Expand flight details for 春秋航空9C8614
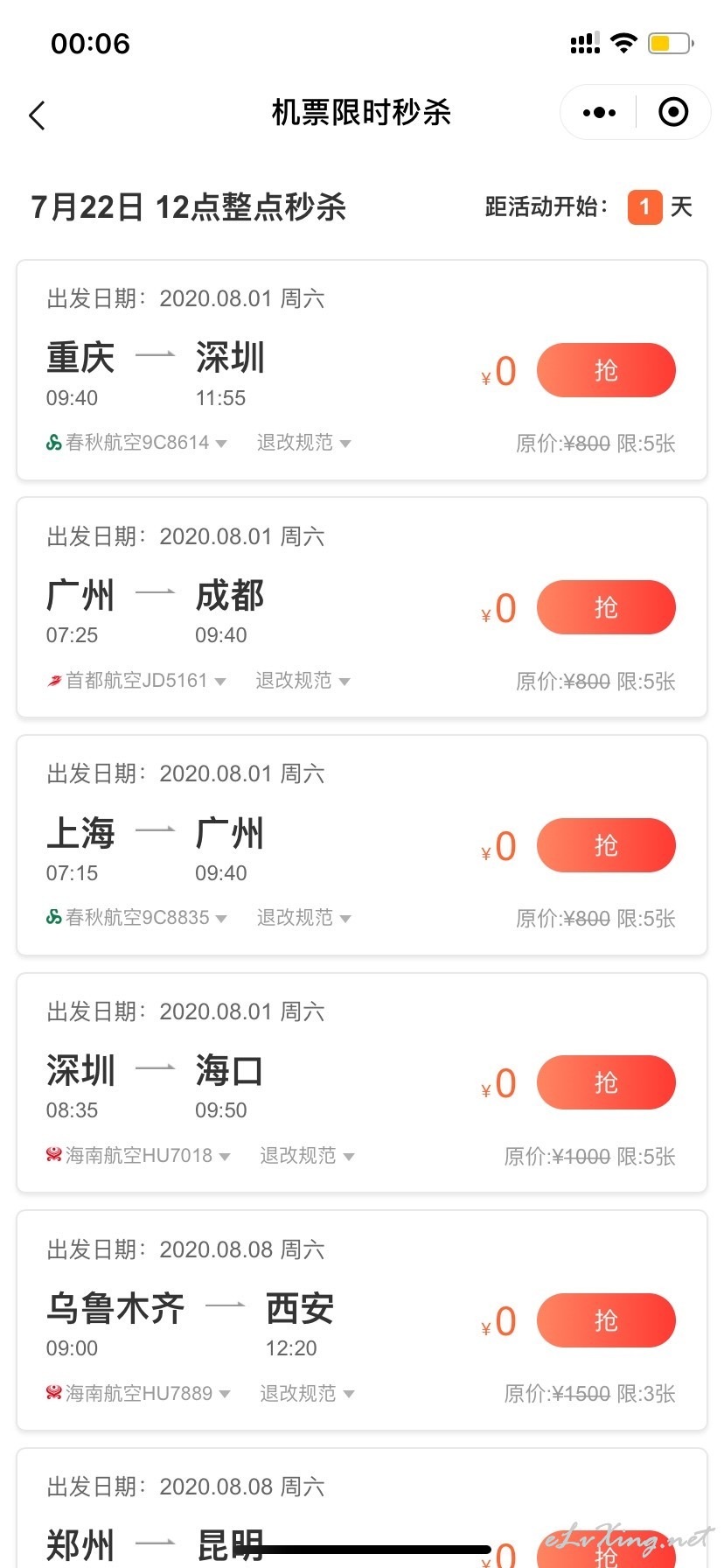The width and height of the screenshot is (724, 1568). click(x=136, y=443)
